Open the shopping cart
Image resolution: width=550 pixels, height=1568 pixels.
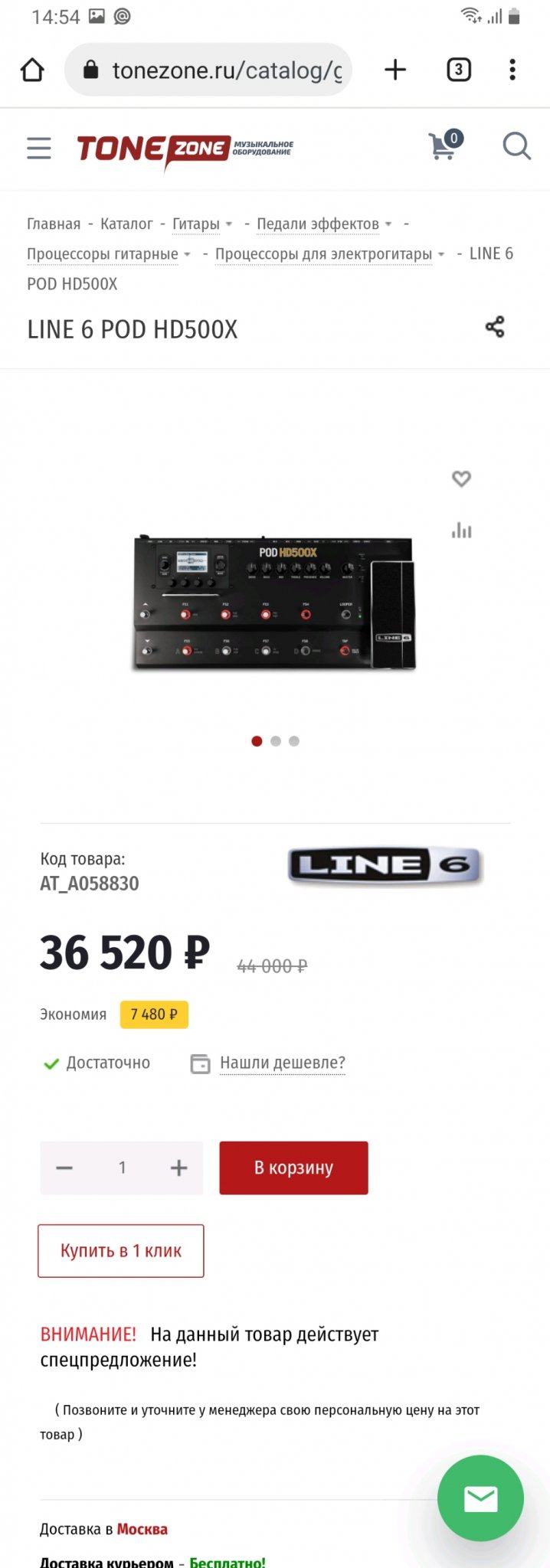tap(444, 145)
